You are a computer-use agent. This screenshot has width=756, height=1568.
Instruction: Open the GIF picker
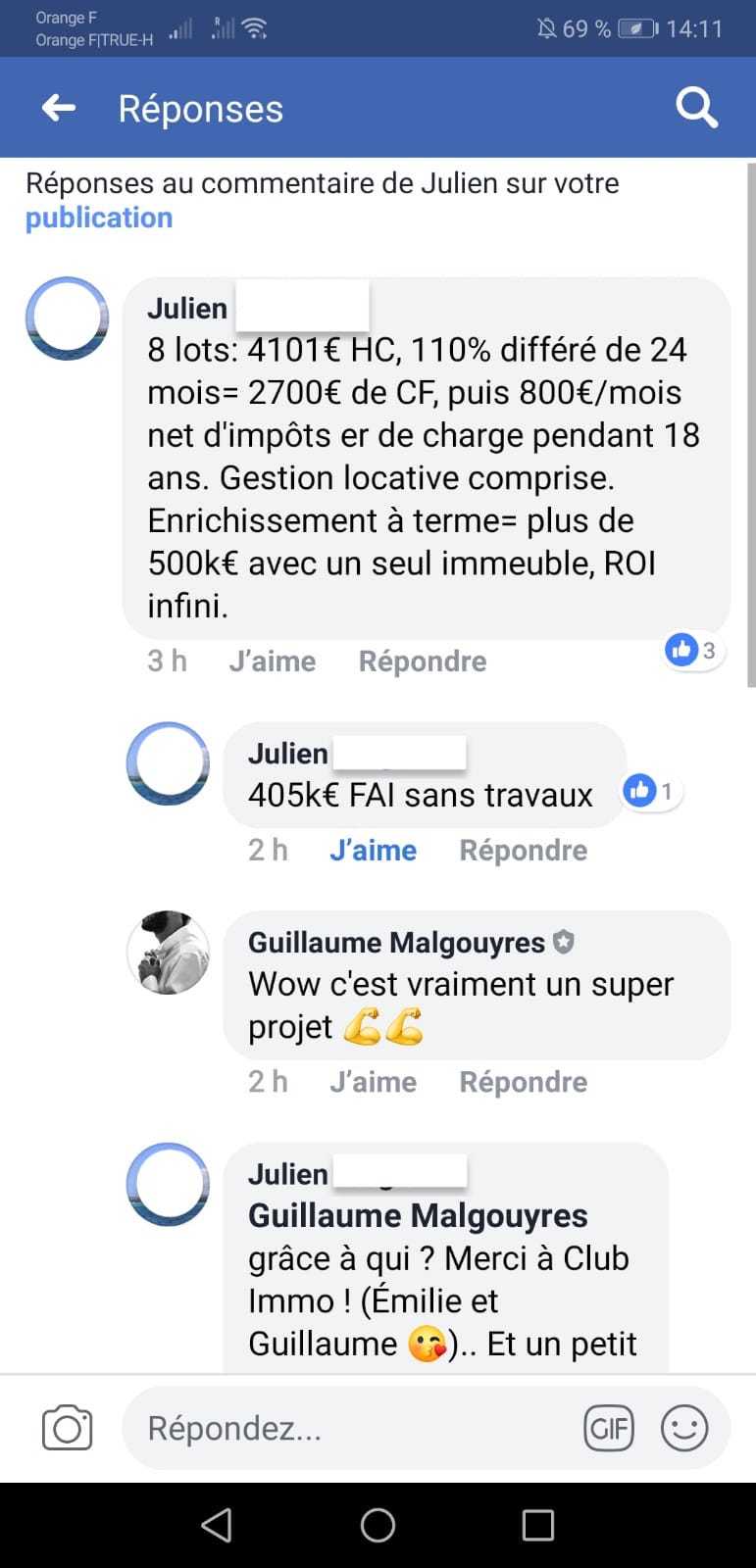(x=609, y=1428)
